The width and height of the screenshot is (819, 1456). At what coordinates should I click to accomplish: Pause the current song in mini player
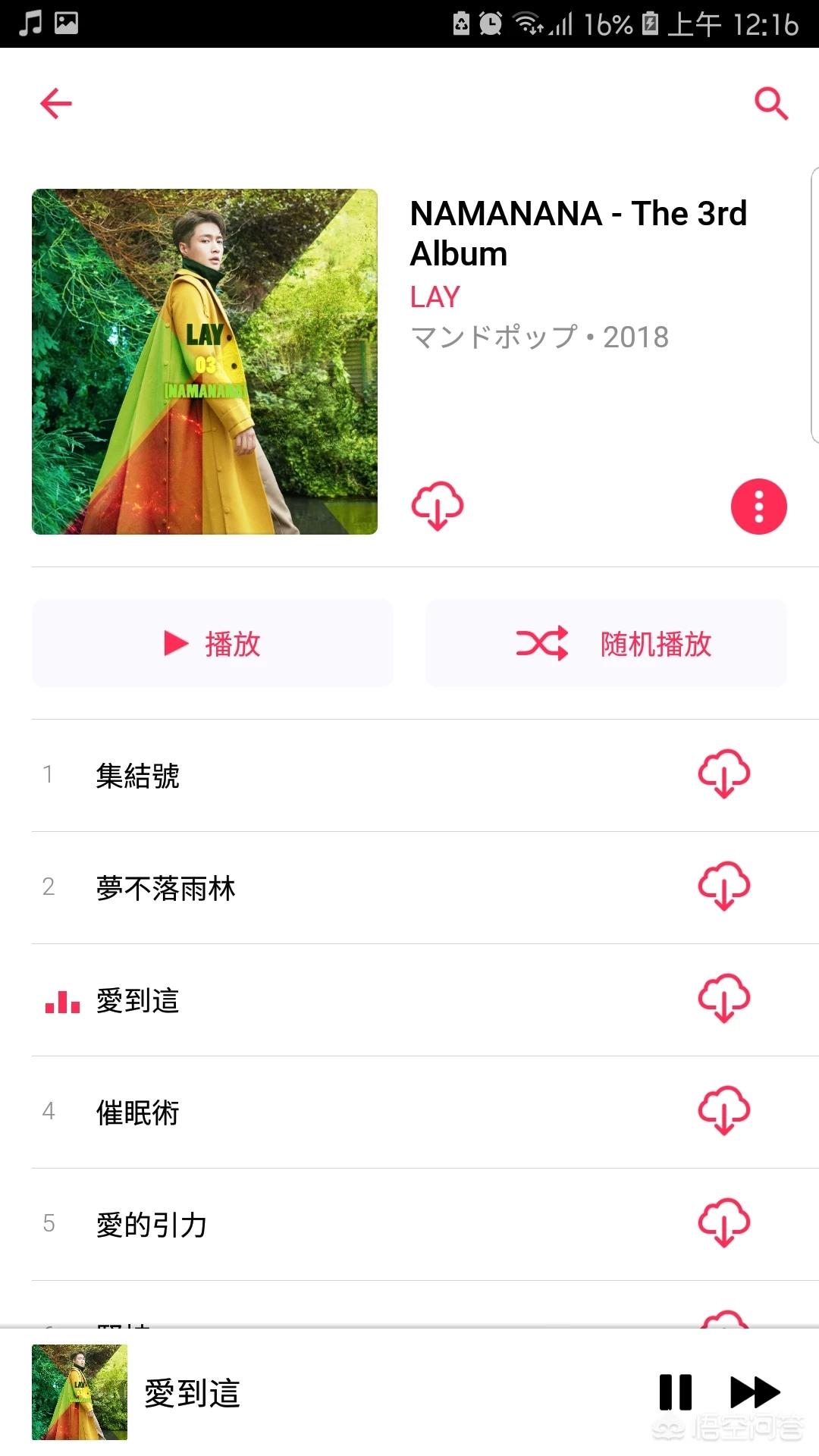tap(675, 1392)
